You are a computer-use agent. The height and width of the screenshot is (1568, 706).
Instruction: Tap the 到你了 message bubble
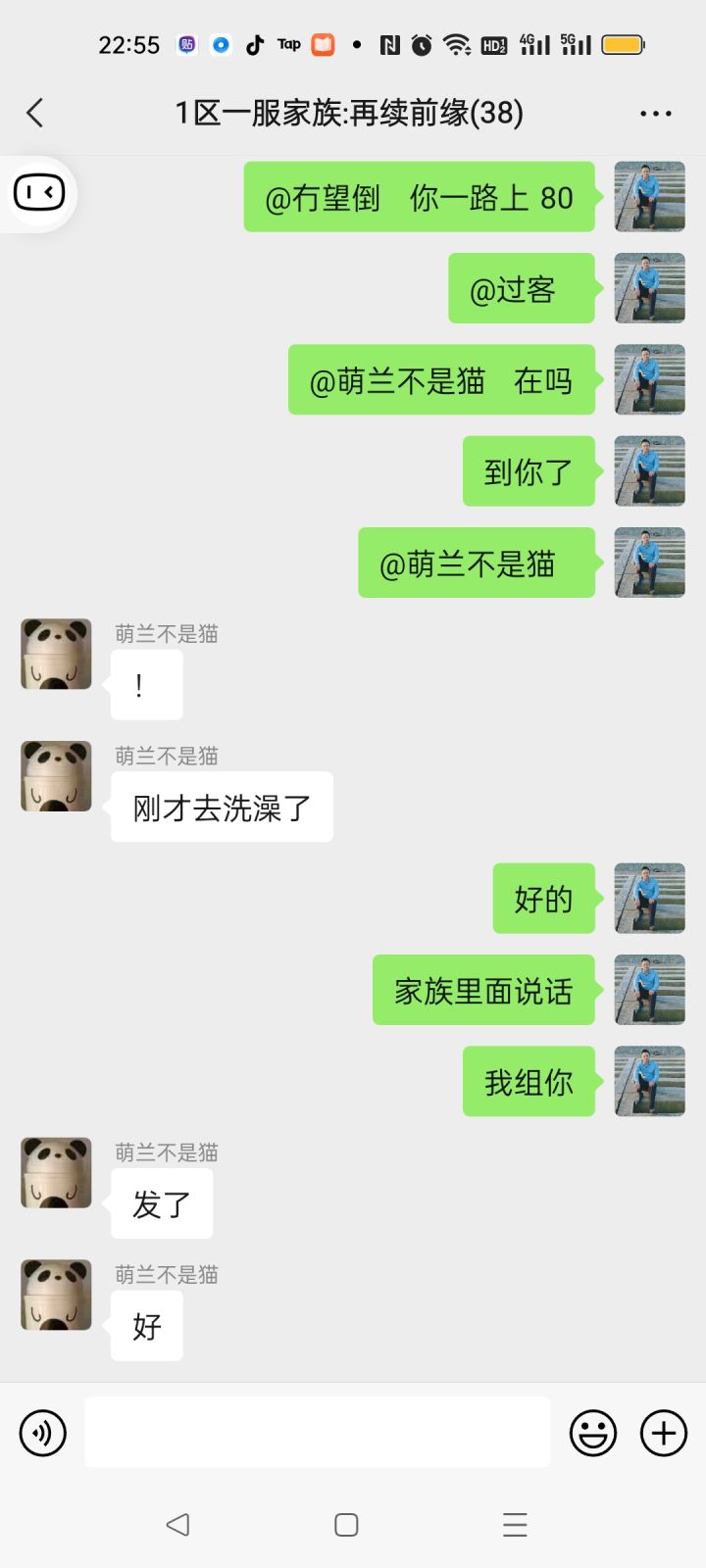(x=529, y=471)
